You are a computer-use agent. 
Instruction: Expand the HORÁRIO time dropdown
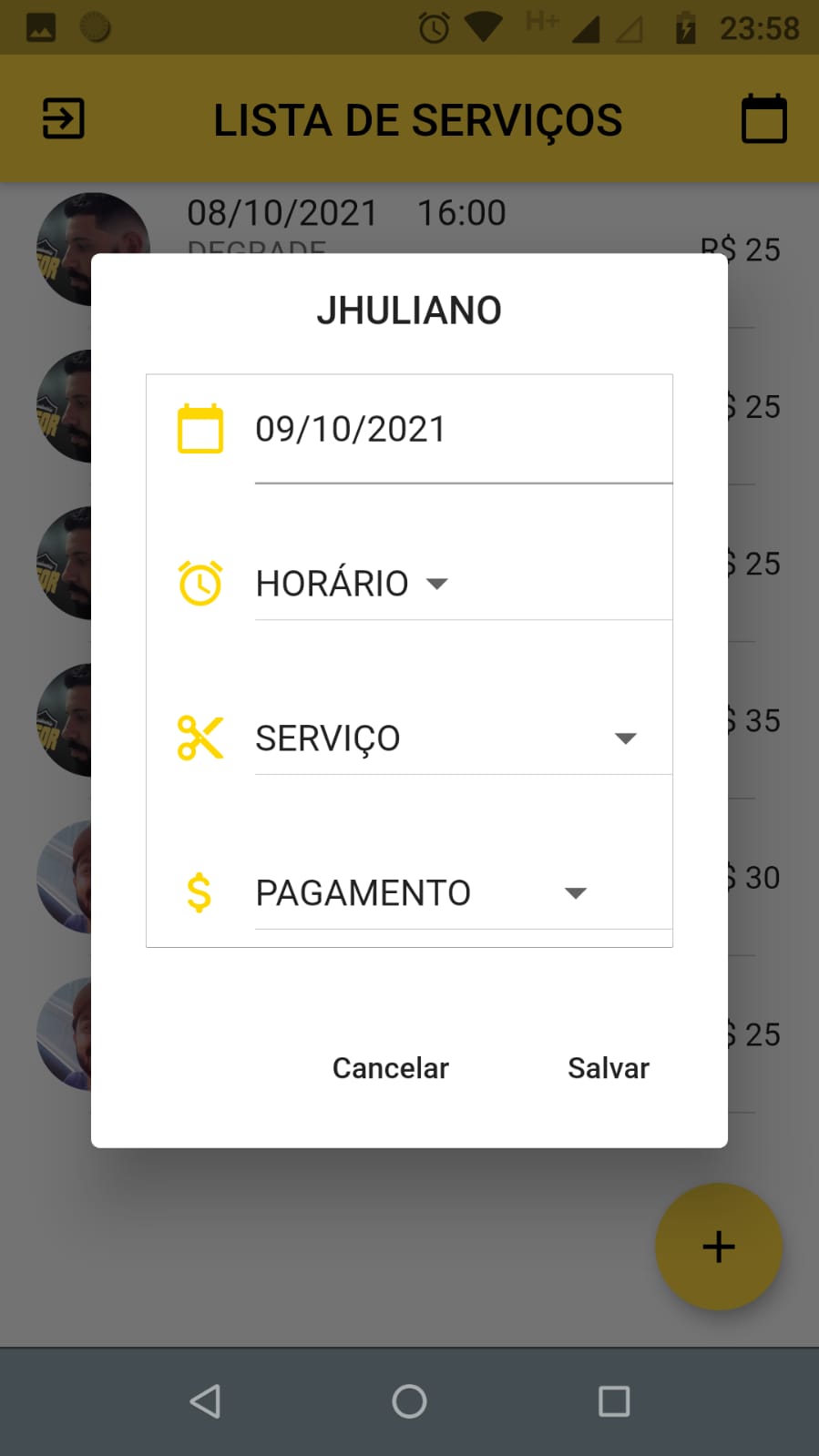click(353, 584)
